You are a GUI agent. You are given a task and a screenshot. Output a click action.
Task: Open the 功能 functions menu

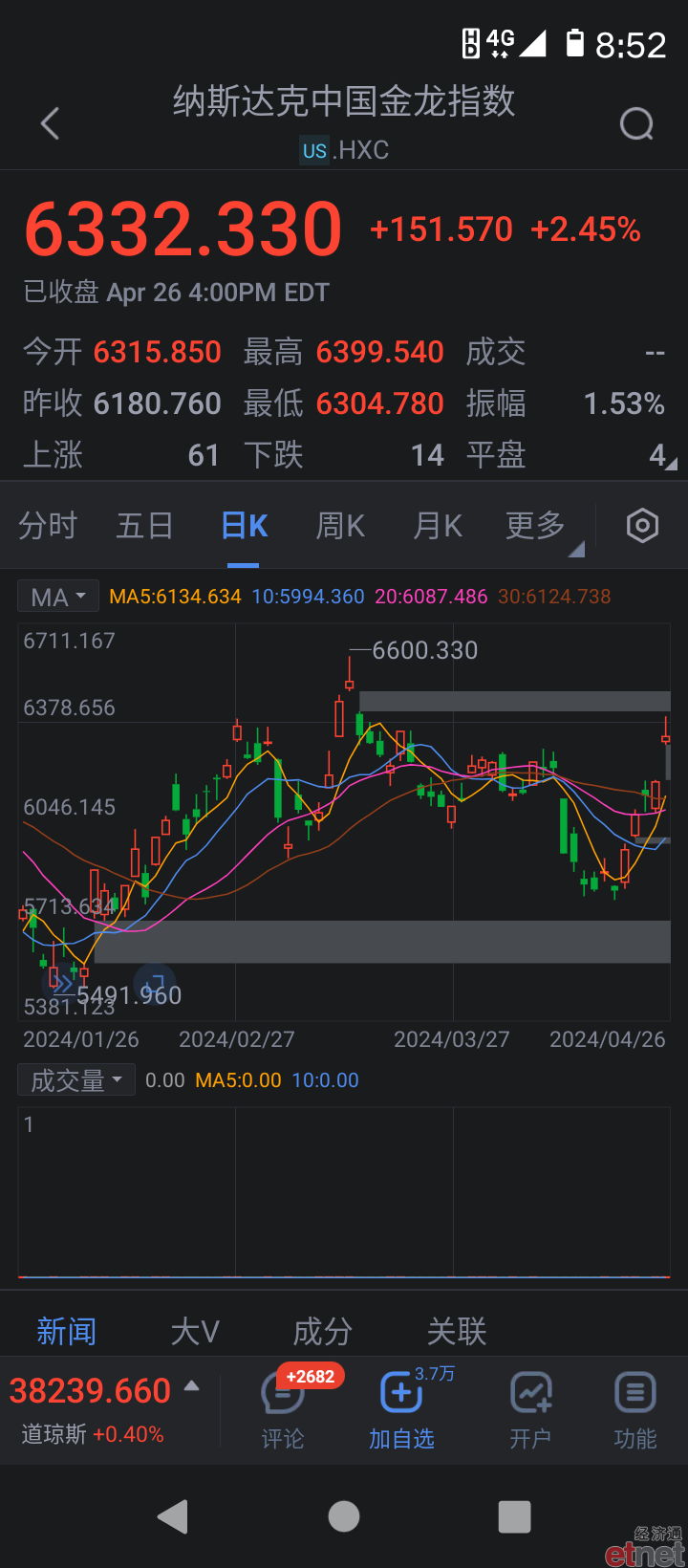(x=635, y=1410)
